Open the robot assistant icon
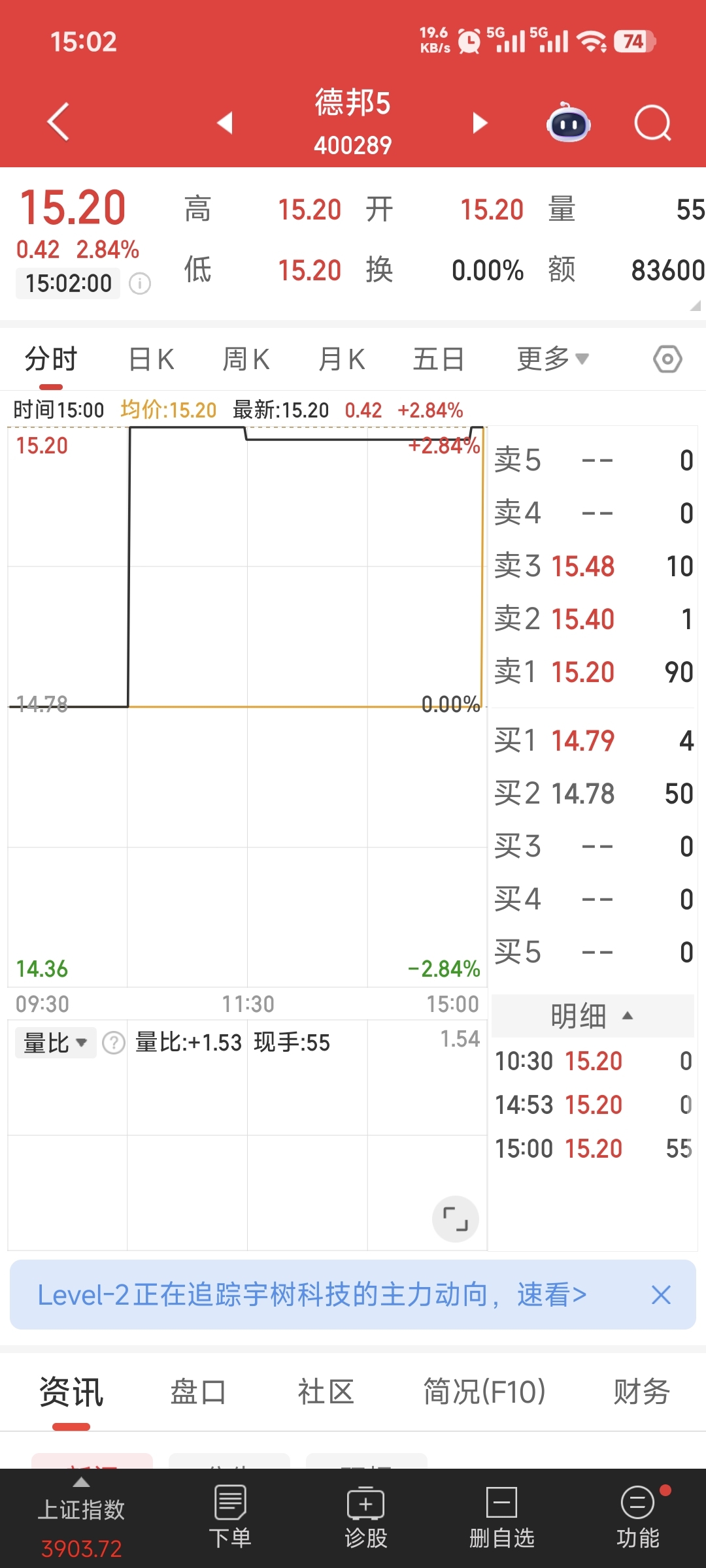Viewport: 706px width, 1568px height. tap(569, 122)
